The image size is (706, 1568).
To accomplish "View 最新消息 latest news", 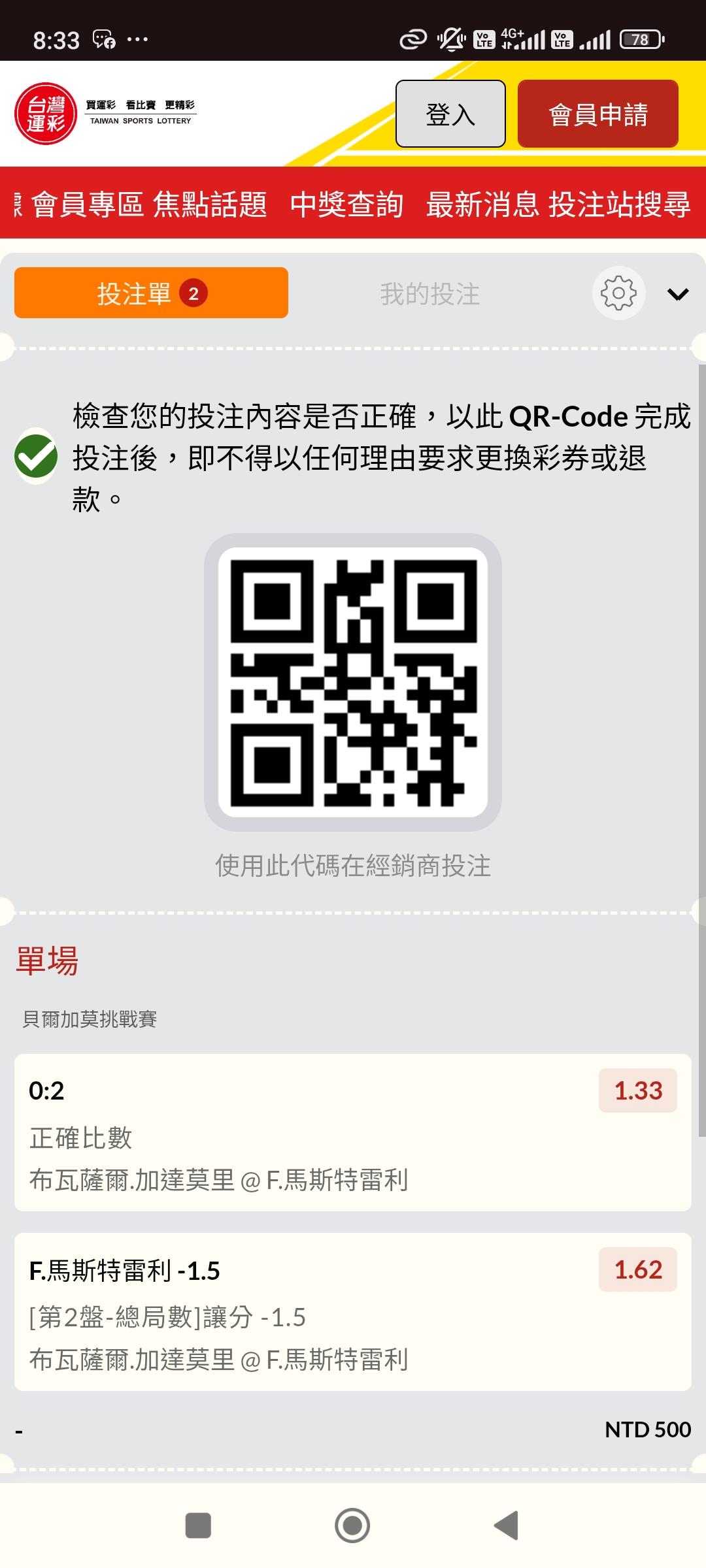I will pyautogui.click(x=482, y=204).
